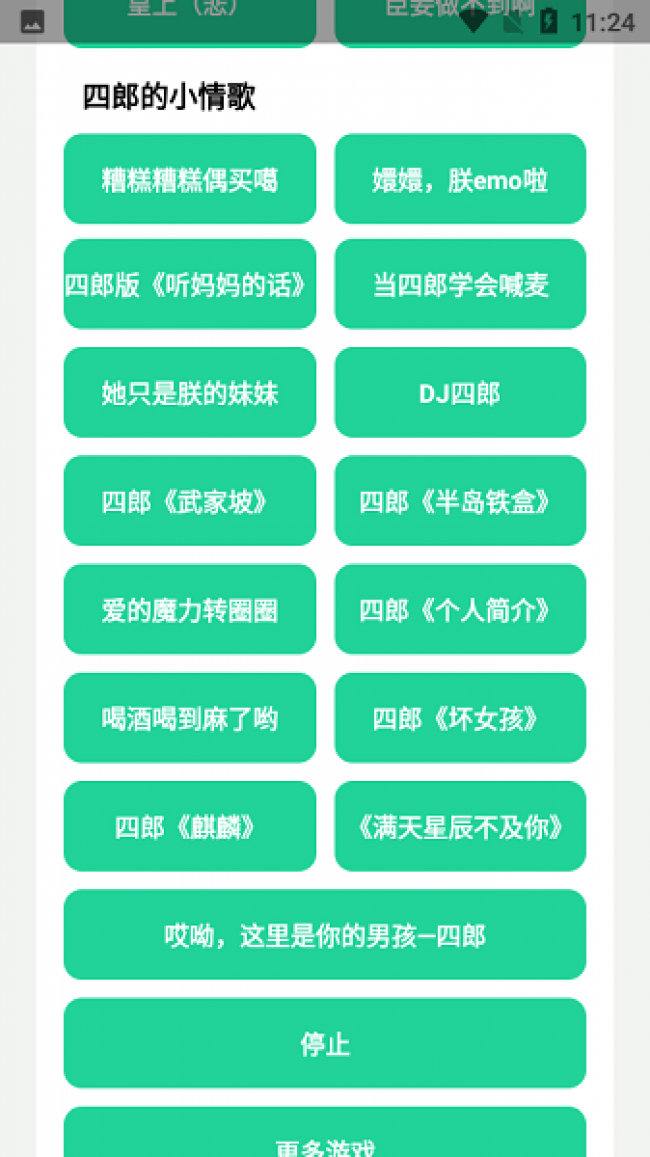Play 哎呦，这里是你的男孩—四郎
650x1157 pixels.
point(325,935)
